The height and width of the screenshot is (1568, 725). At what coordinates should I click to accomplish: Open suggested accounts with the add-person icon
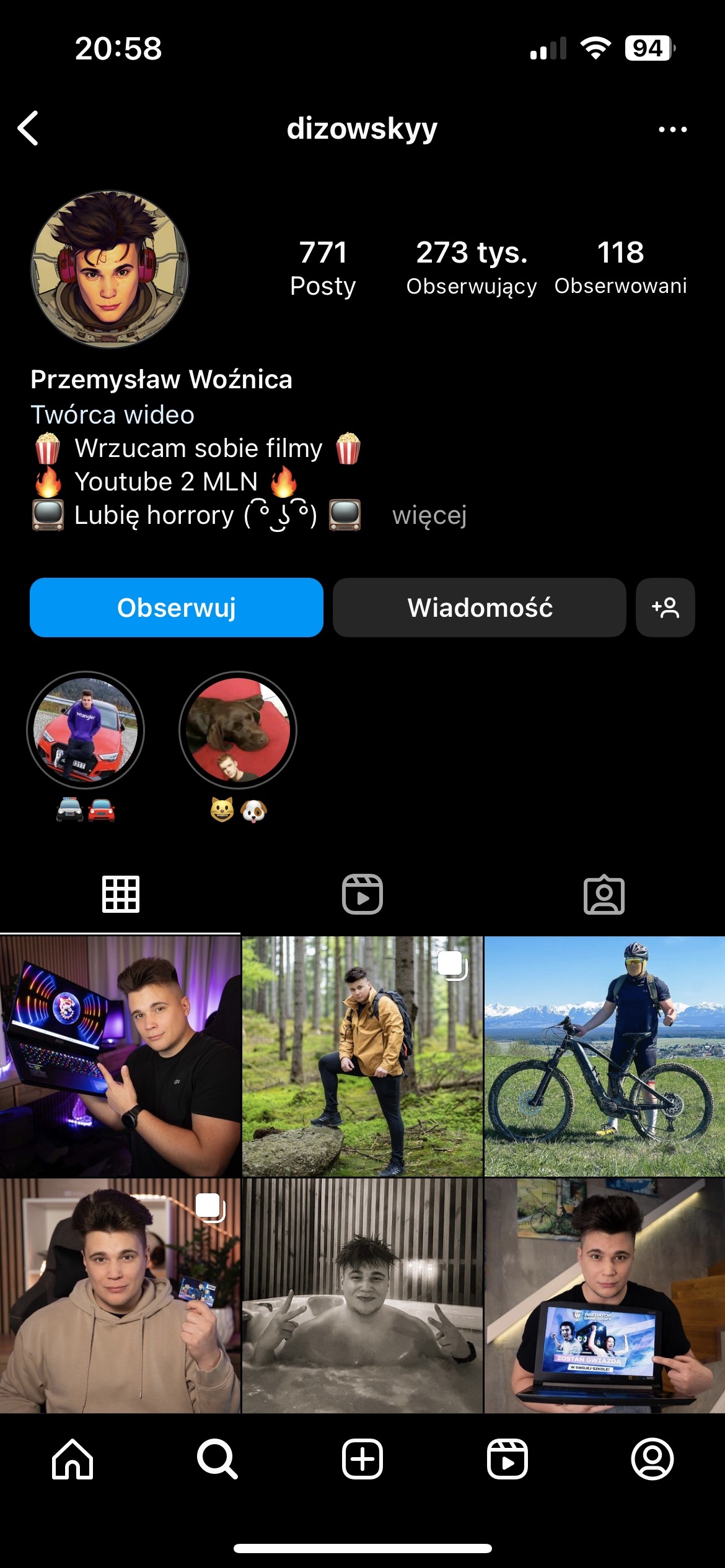point(665,608)
